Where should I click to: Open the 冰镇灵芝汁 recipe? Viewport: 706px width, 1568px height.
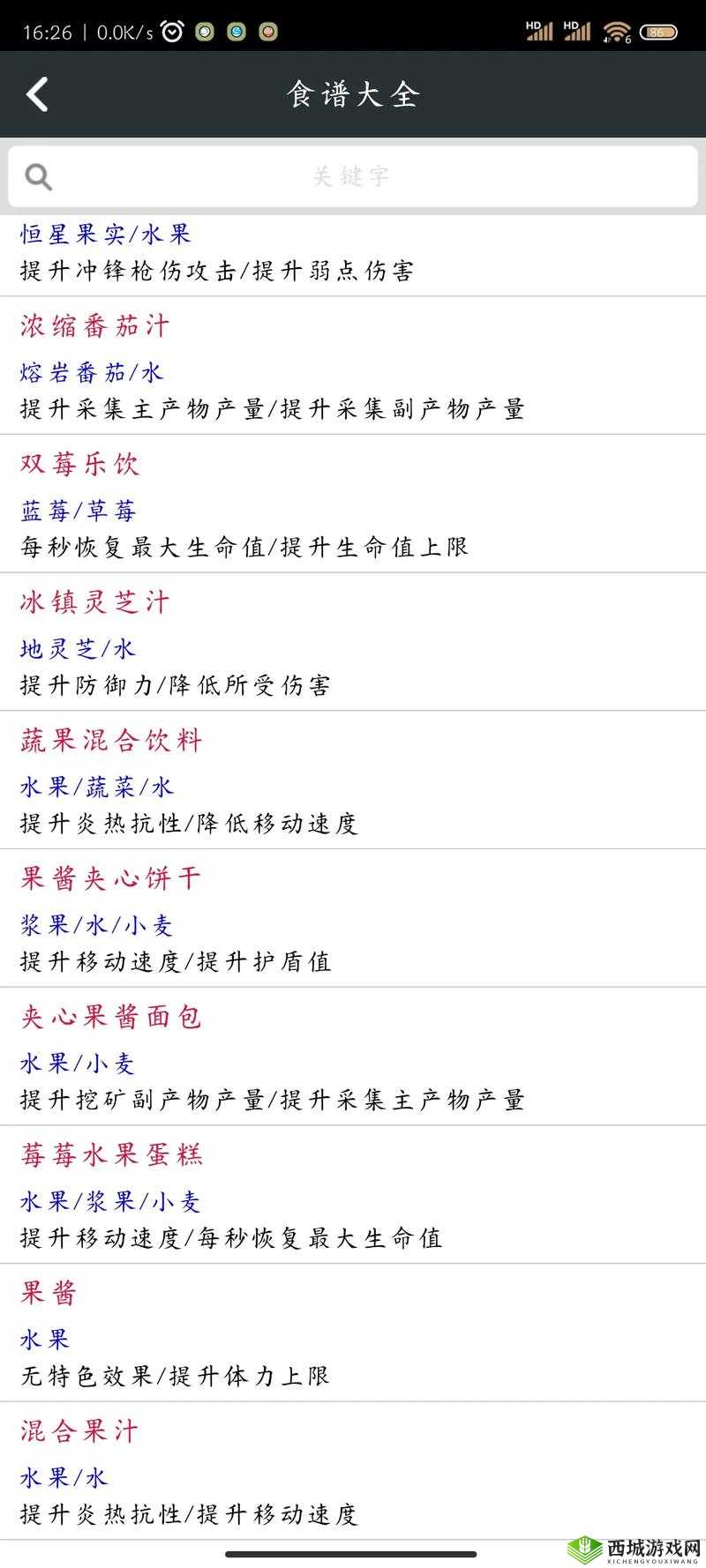[x=94, y=602]
